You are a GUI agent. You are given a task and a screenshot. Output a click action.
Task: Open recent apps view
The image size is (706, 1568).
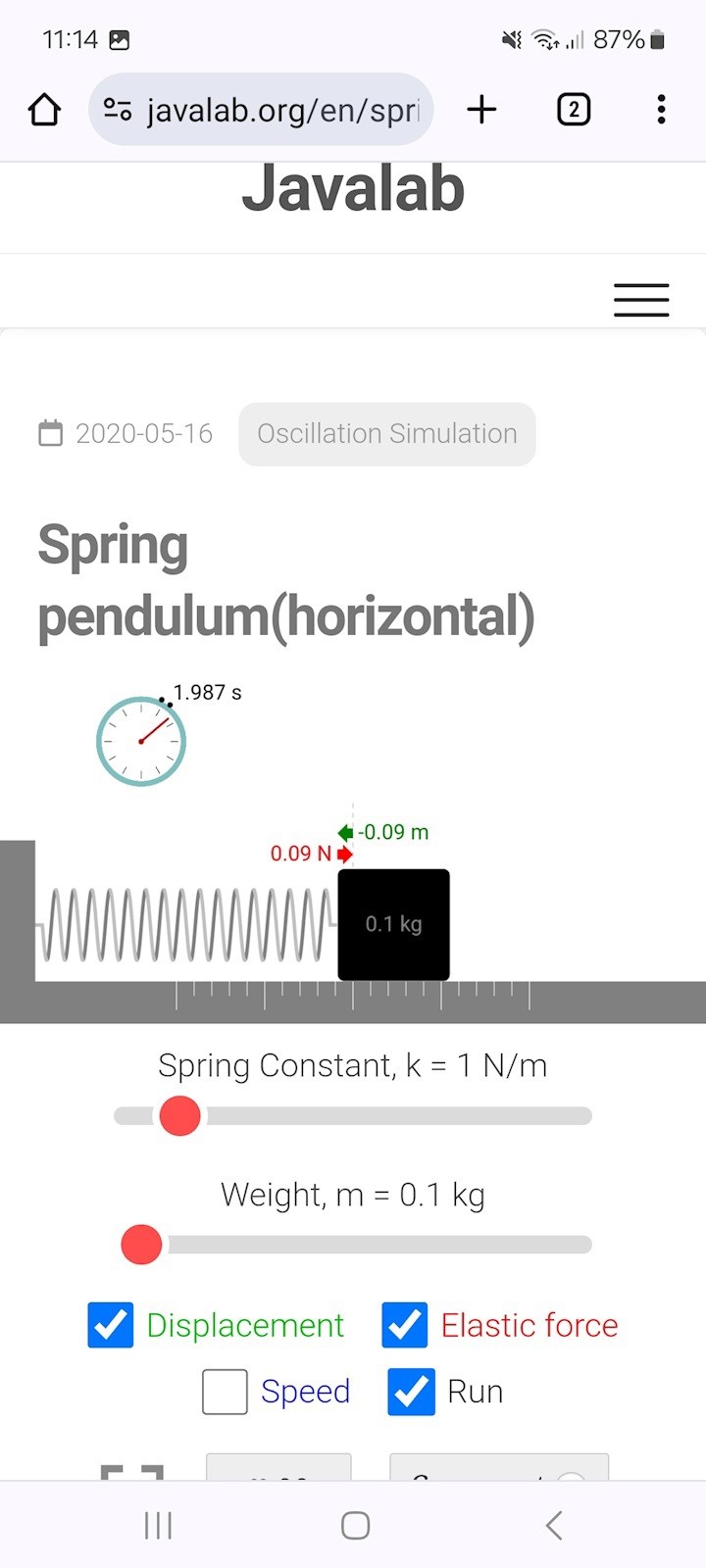click(158, 1525)
